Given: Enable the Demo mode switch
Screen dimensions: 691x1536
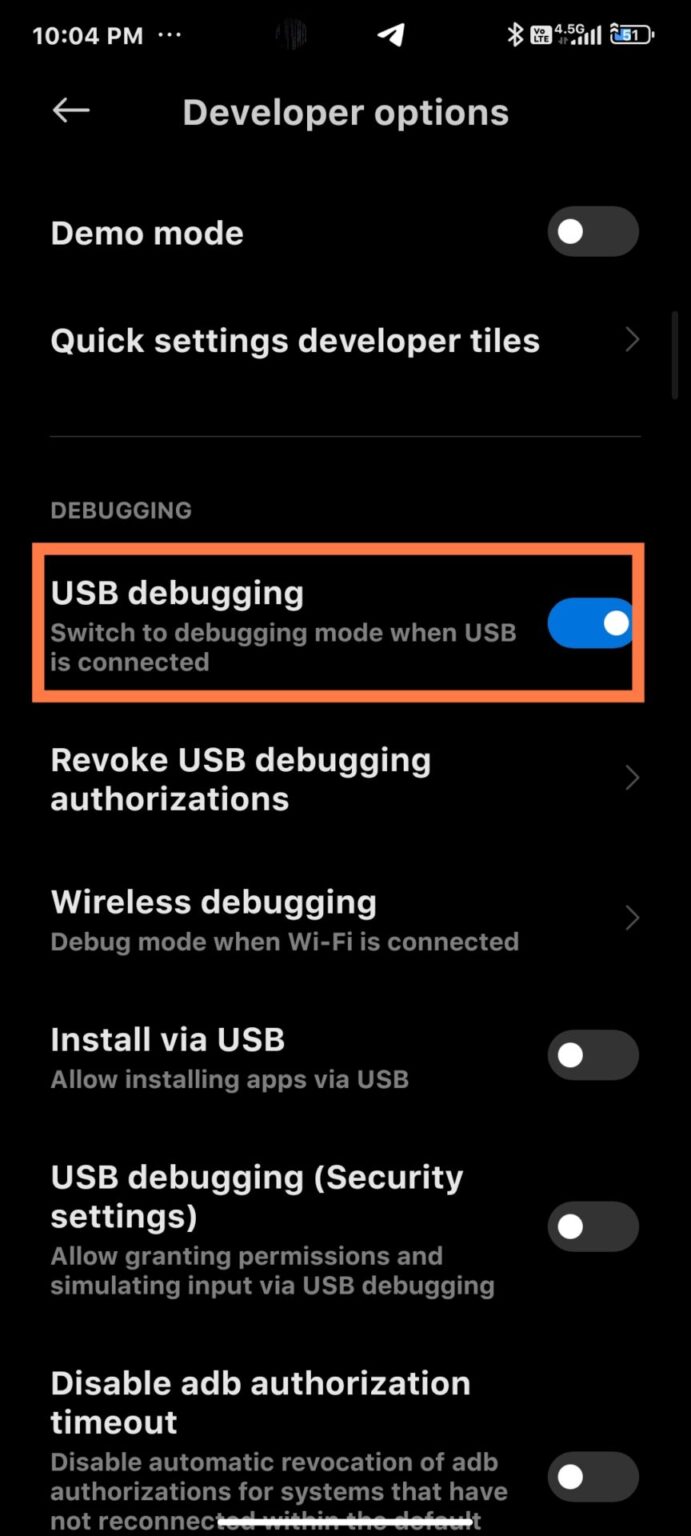Looking at the screenshot, I should pyautogui.click(x=593, y=232).
